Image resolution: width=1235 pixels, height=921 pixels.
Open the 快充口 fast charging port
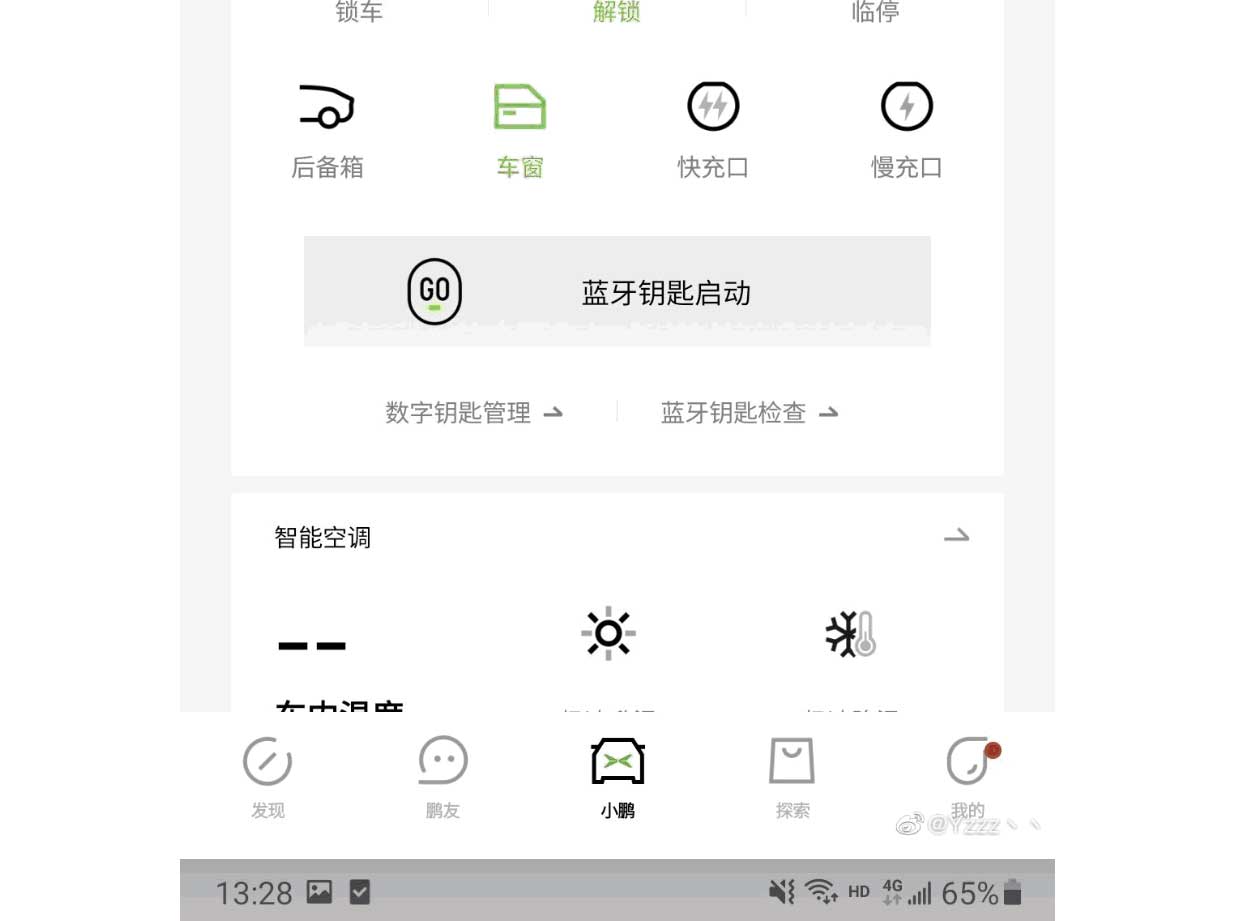[x=713, y=131]
